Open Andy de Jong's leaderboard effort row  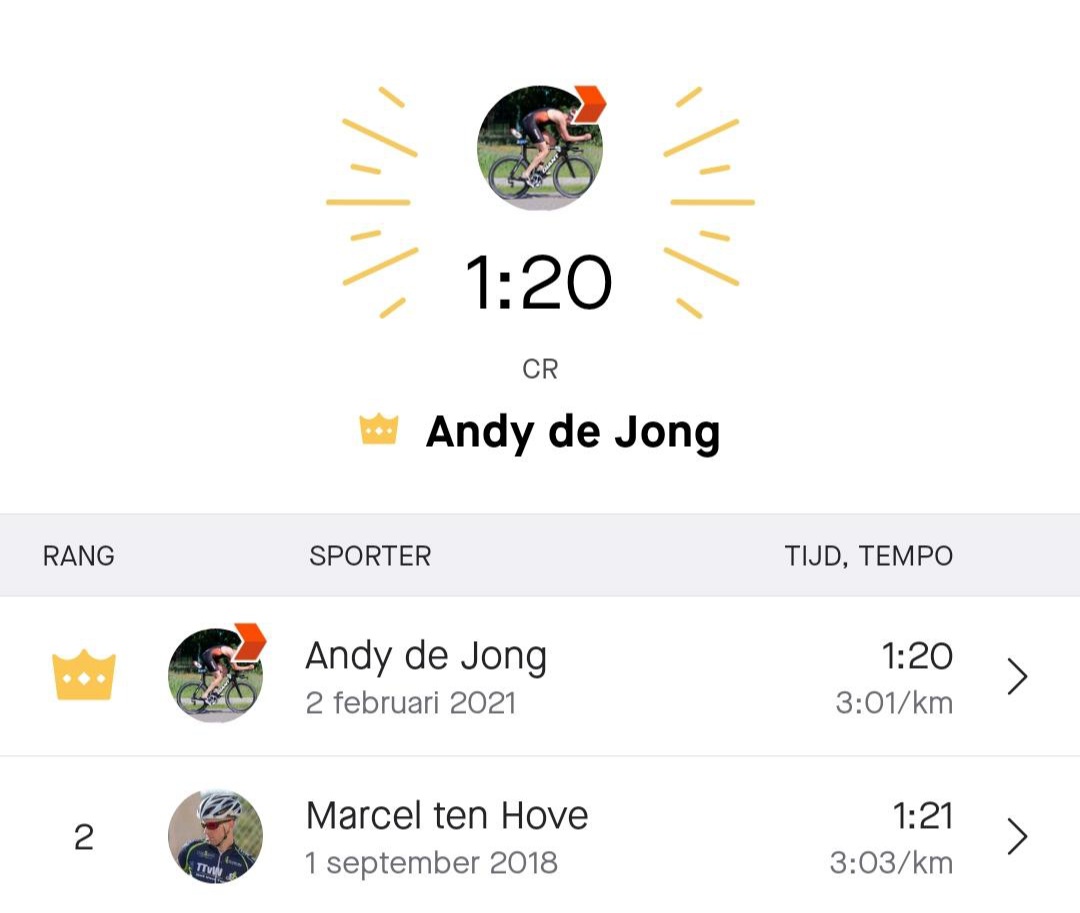1016,677
